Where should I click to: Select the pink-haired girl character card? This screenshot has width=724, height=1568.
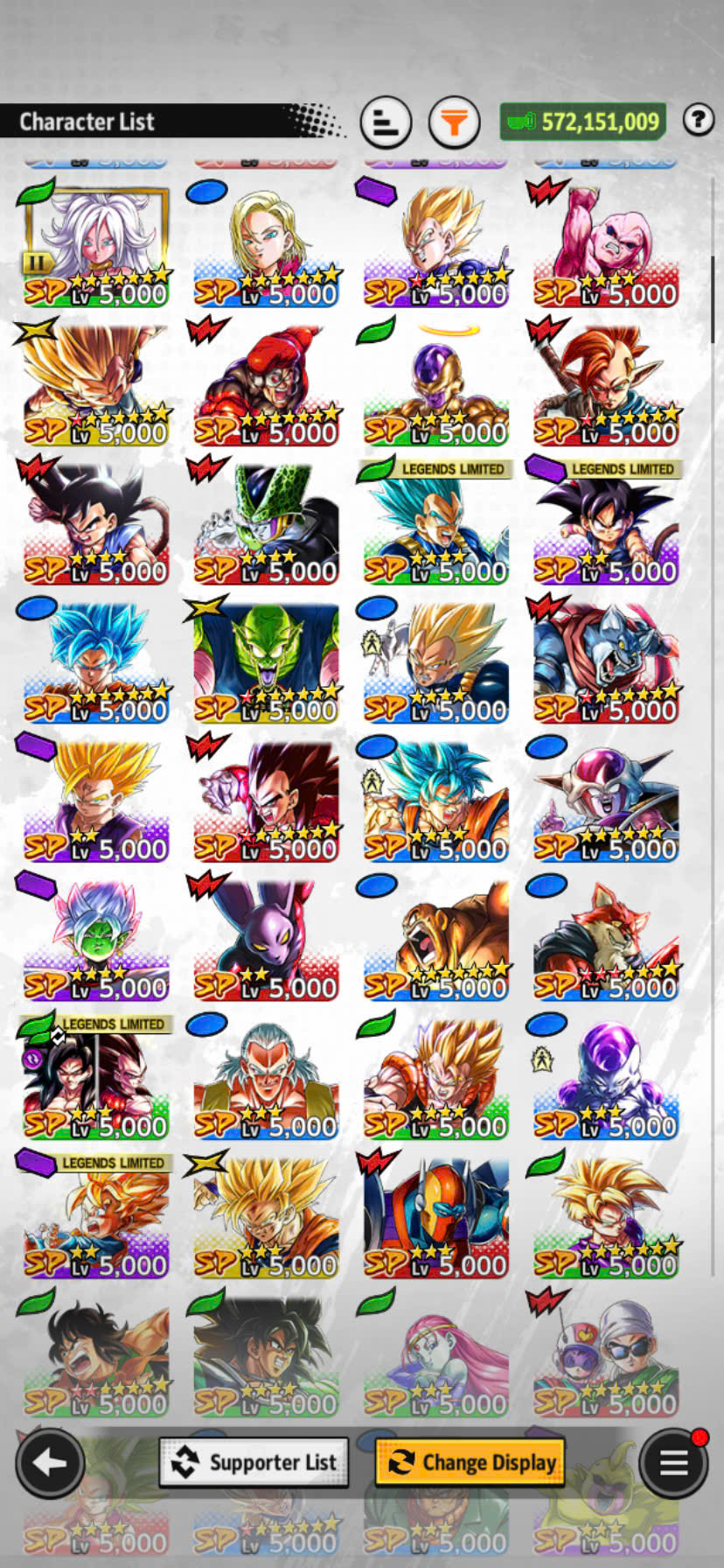coord(435,1354)
